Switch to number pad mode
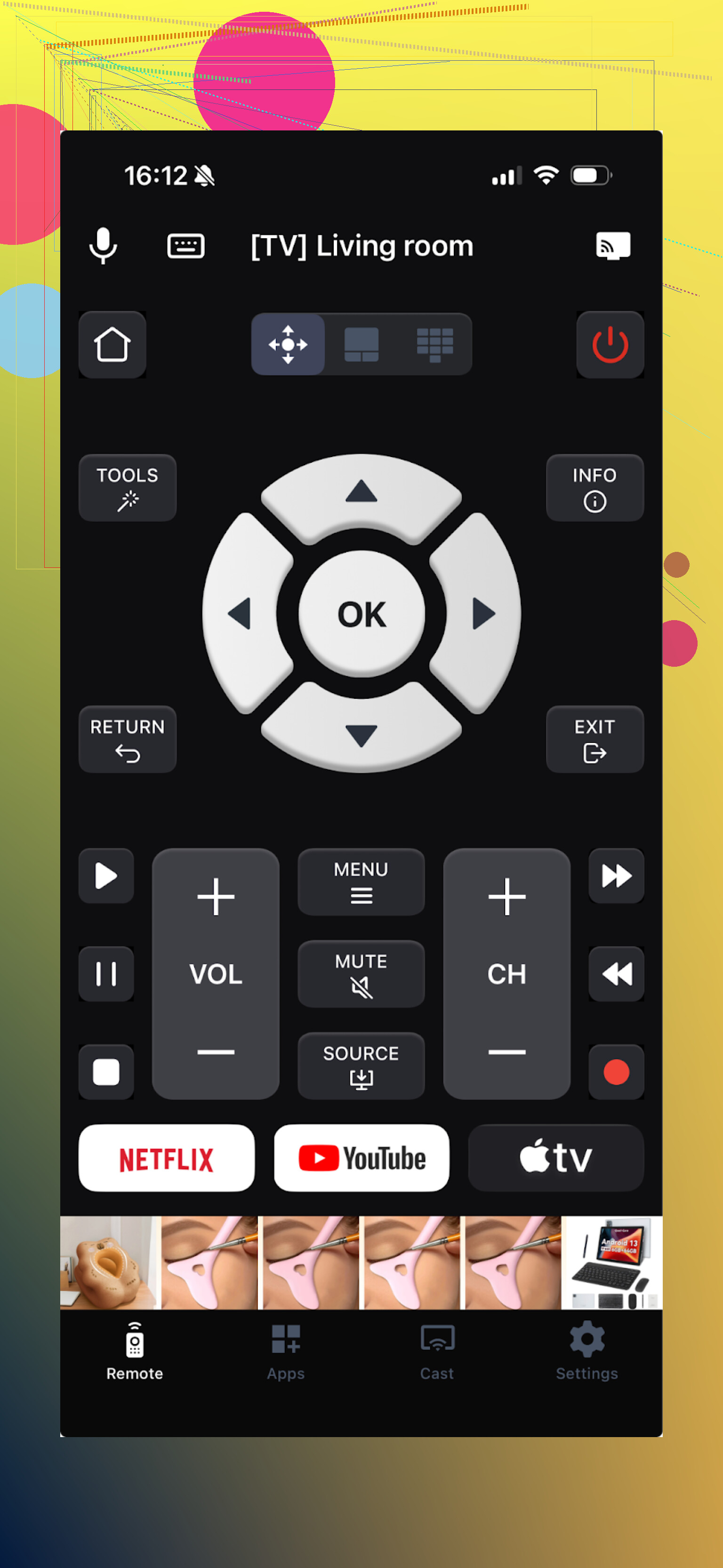The height and width of the screenshot is (1568, 723). click(434, 345)
